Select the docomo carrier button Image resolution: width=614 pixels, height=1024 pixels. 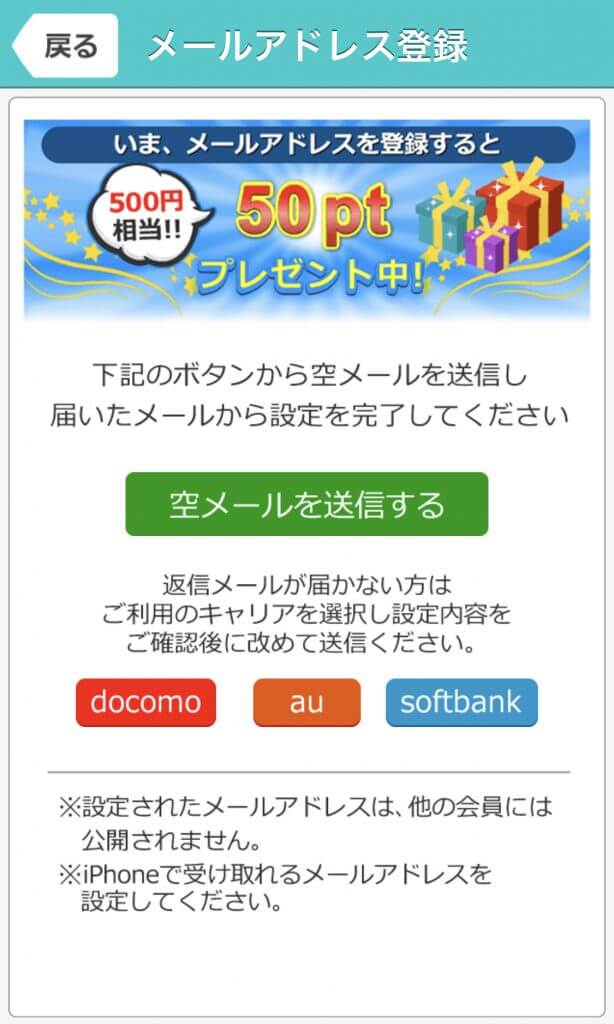(x=146, y=702)
